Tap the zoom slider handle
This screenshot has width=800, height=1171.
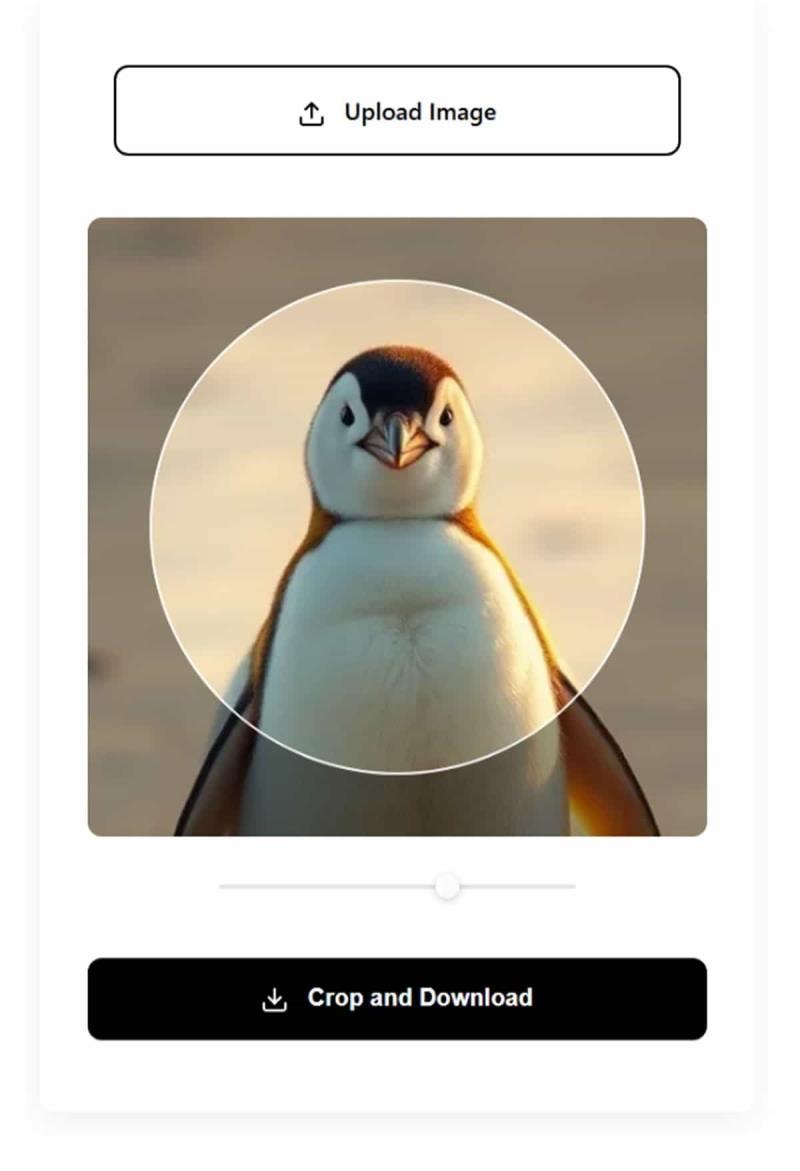pos(447,886)
